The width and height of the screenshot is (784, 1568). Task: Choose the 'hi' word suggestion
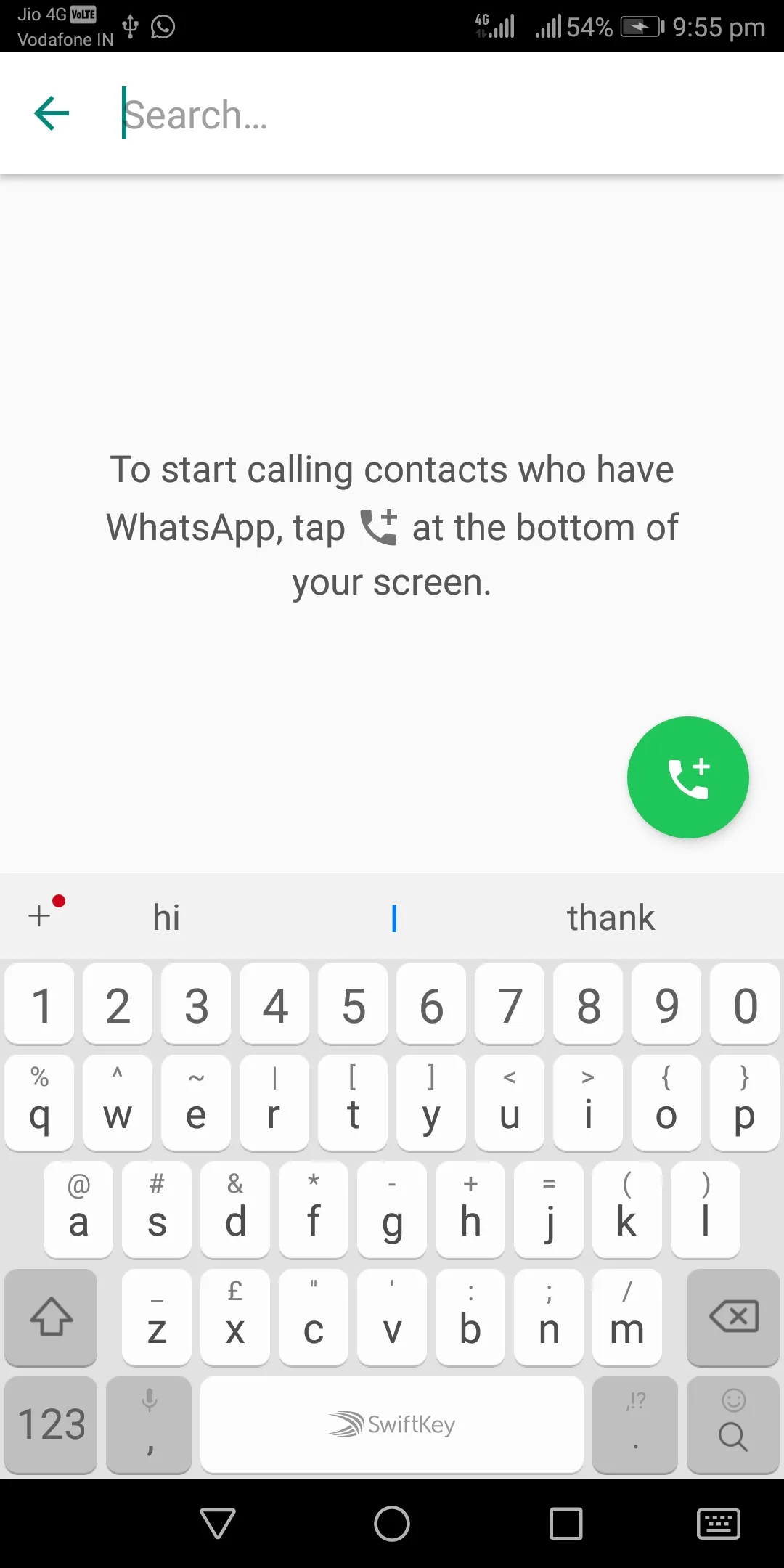pyautogui.click(x=166, y=918)
